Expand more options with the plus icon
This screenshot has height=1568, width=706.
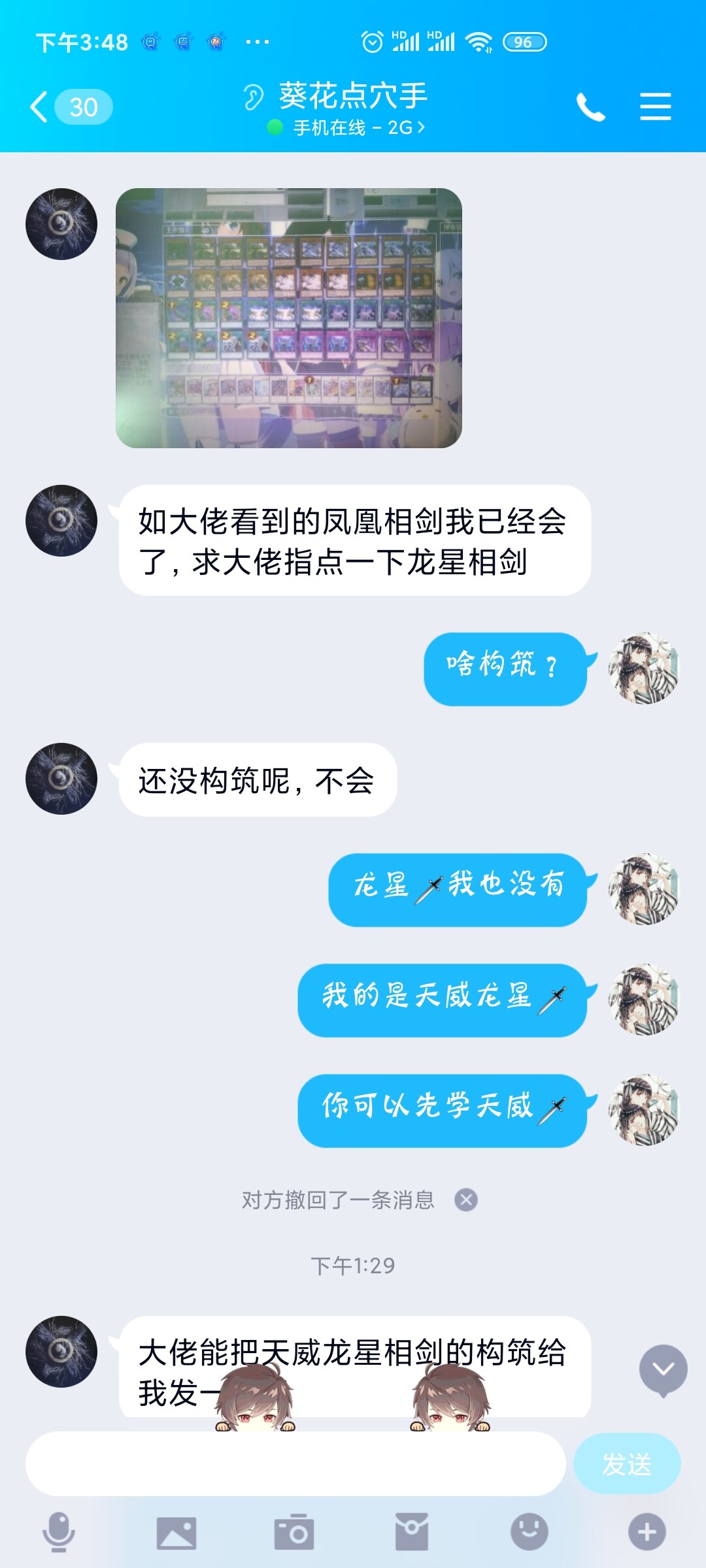647,1531
